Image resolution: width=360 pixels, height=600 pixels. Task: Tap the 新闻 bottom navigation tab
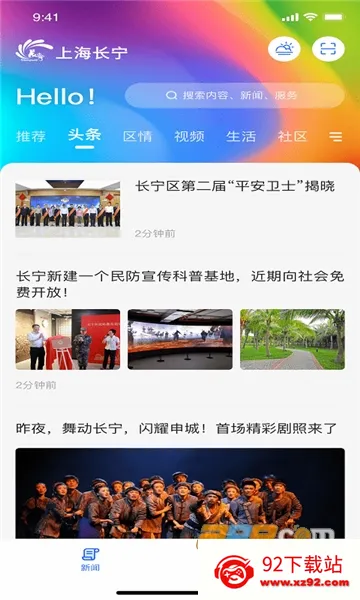[x=90, y=559]
